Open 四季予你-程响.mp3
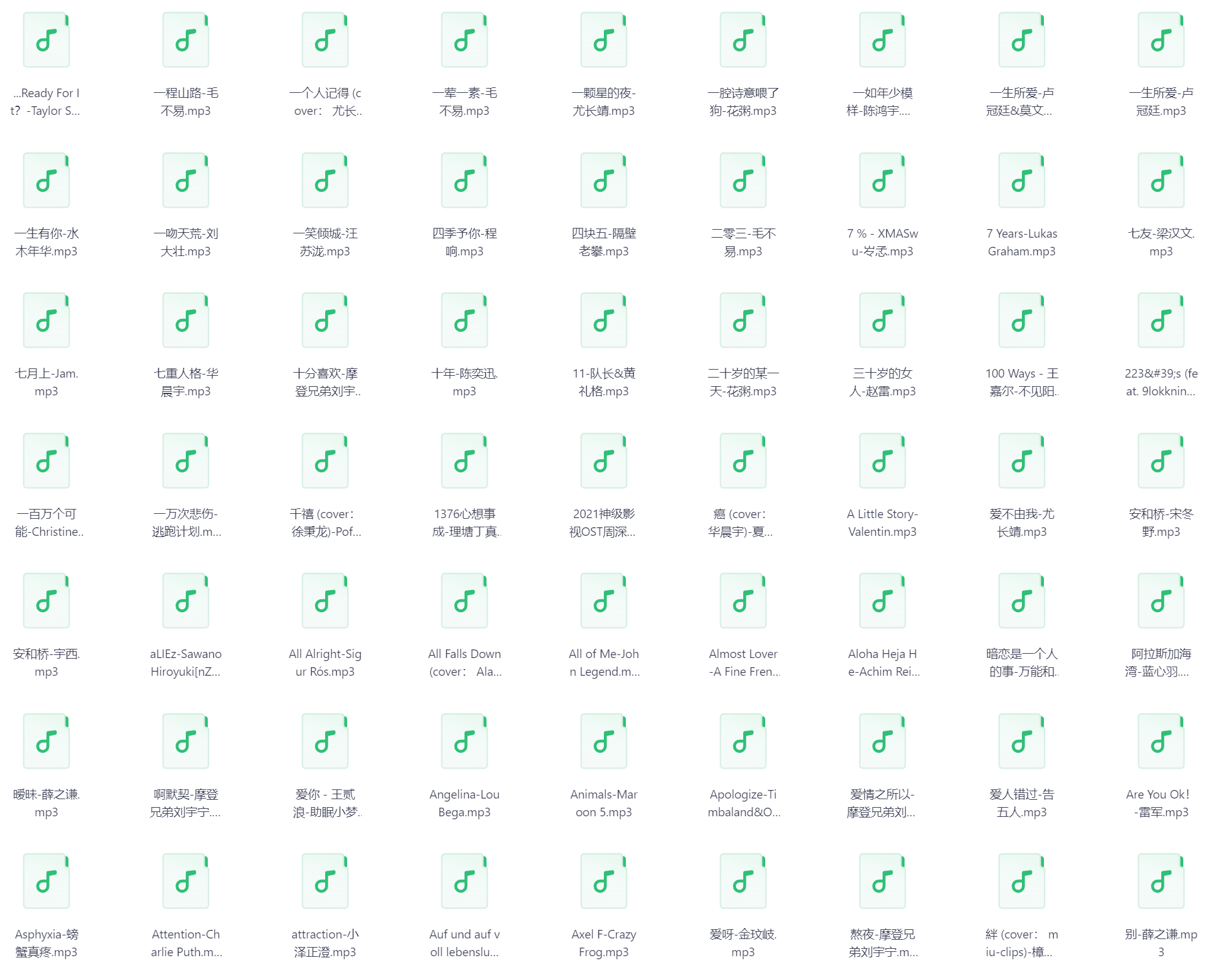 click(x=465, y=181)
